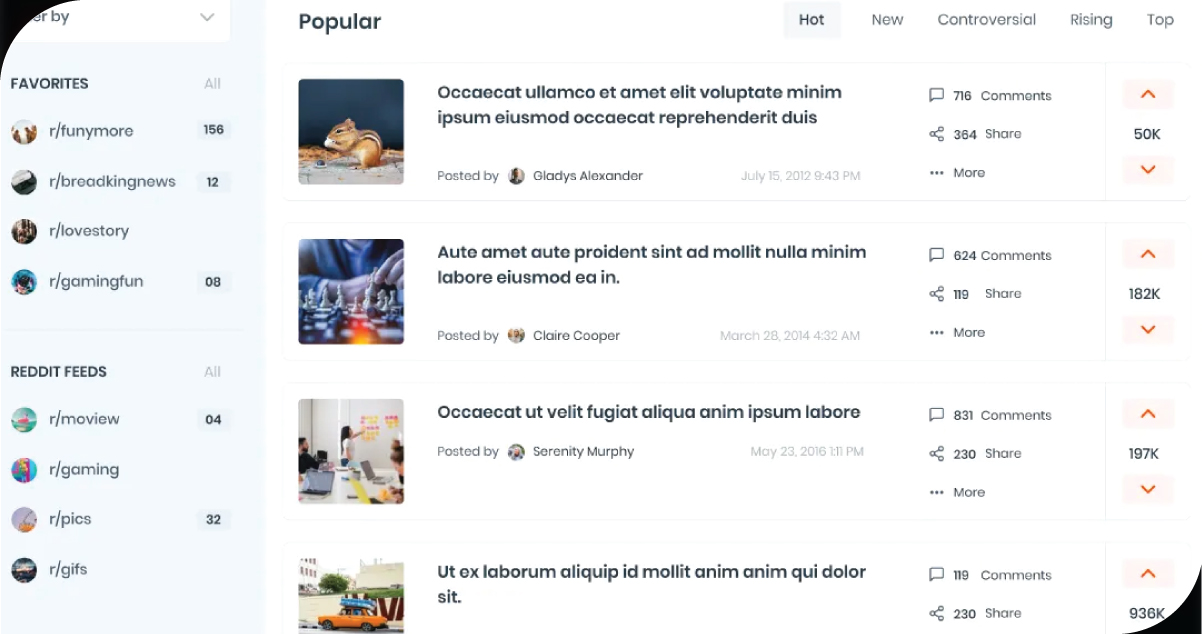
Task: Open r/pics feed
Action: [70, 519]
